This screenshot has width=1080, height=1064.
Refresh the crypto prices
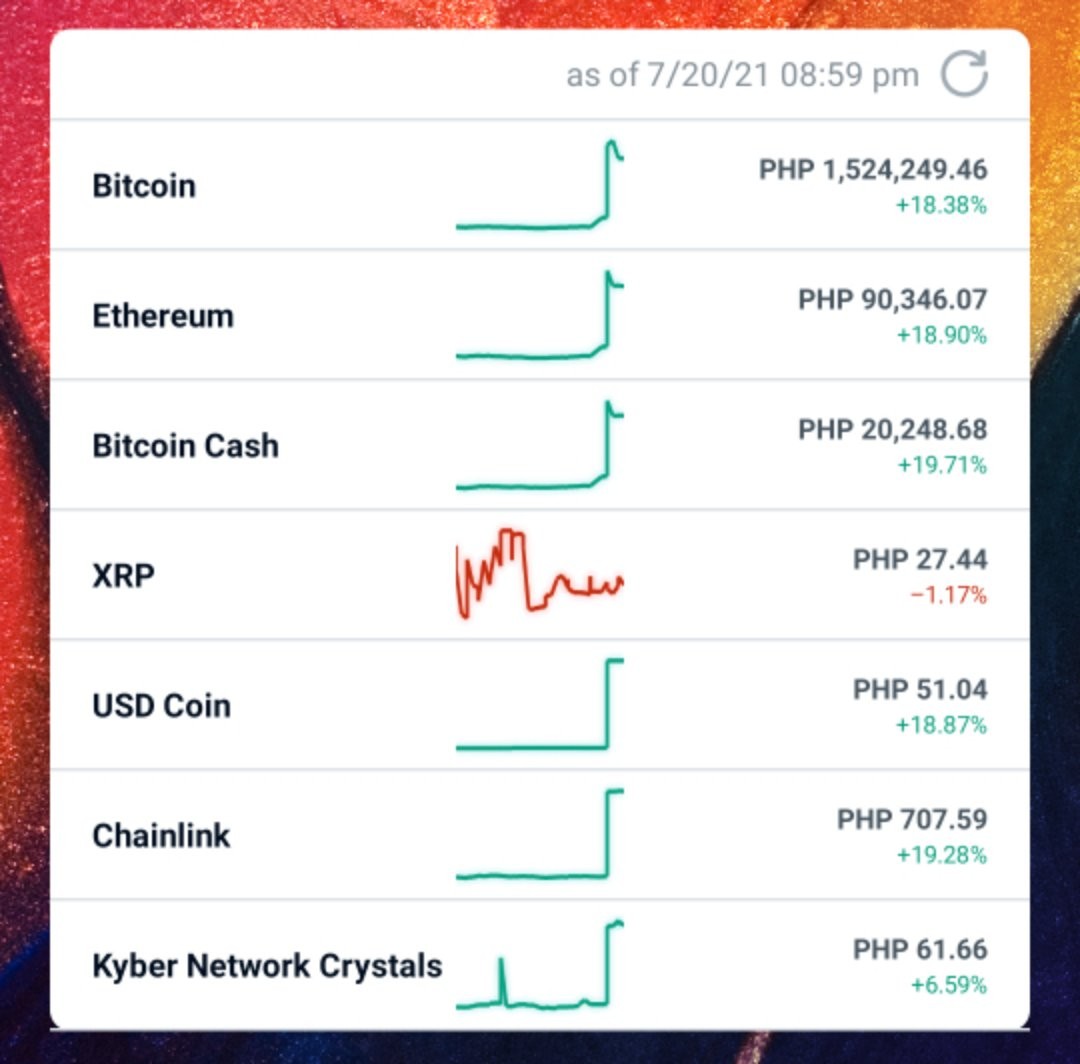pyautogui.click(x=964, y=74)
